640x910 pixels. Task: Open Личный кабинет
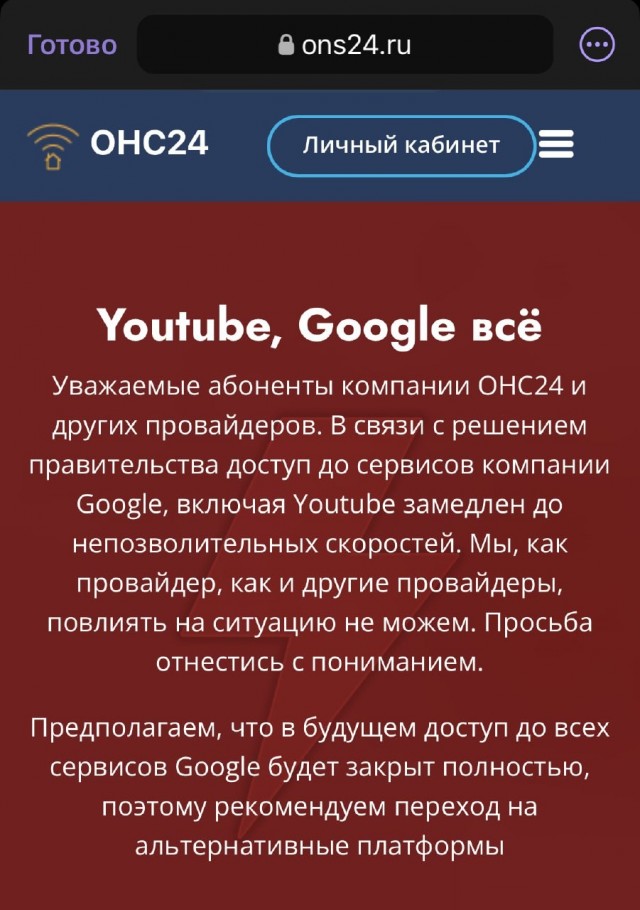[401, 146]
